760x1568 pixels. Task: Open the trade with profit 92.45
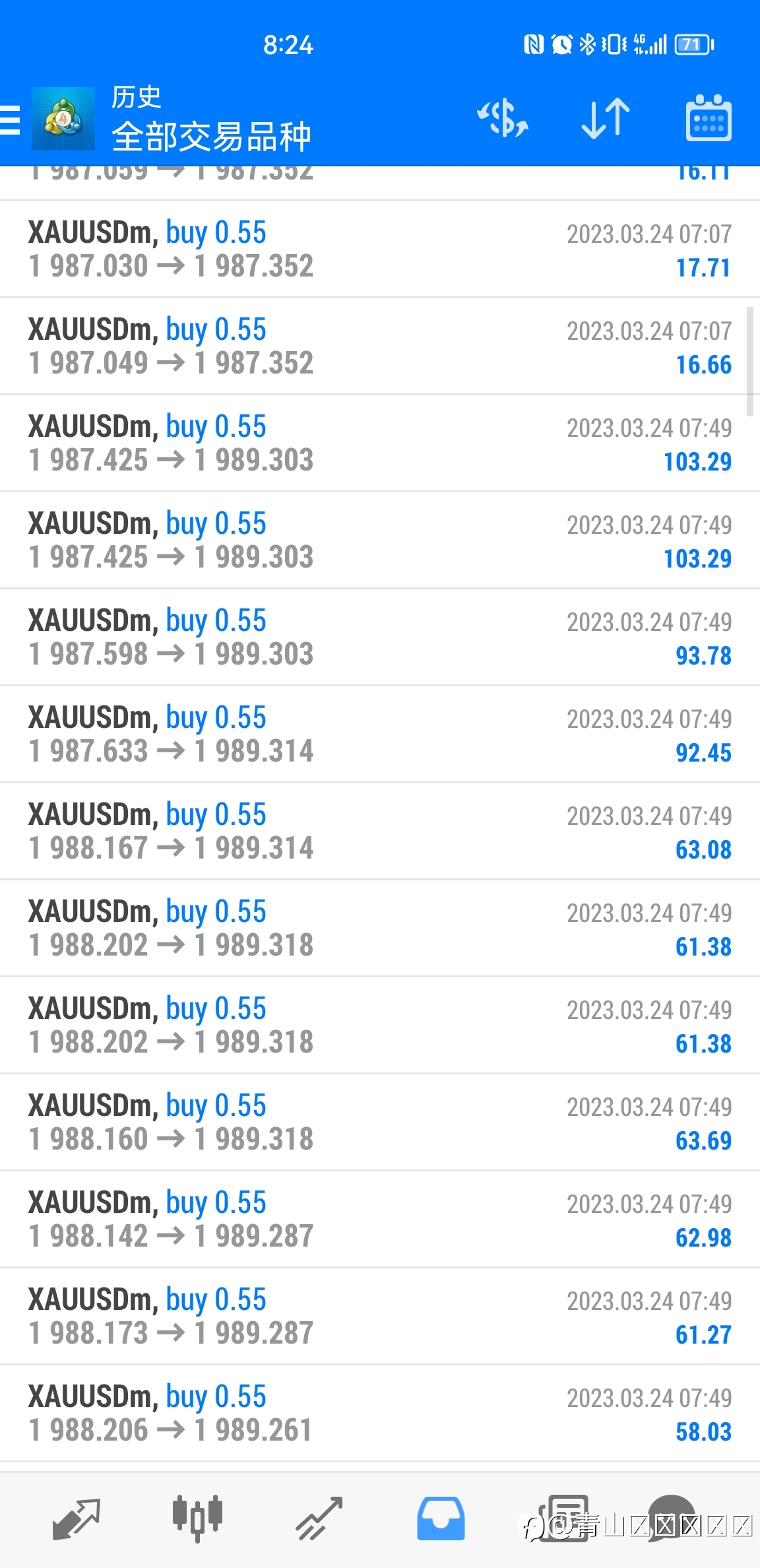tap(380, 735)
